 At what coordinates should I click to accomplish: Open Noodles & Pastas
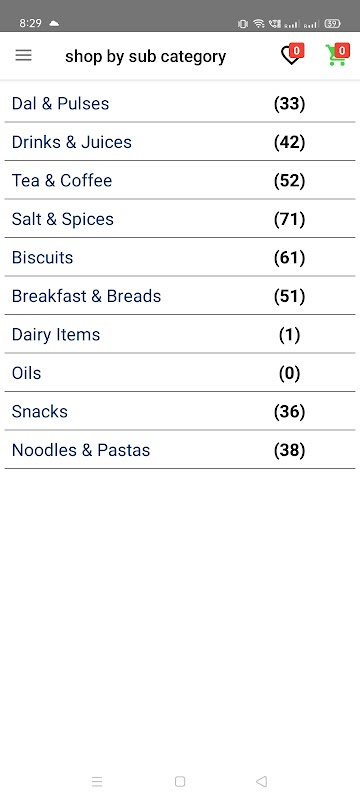pyautogui.click(x=179, y=450)
